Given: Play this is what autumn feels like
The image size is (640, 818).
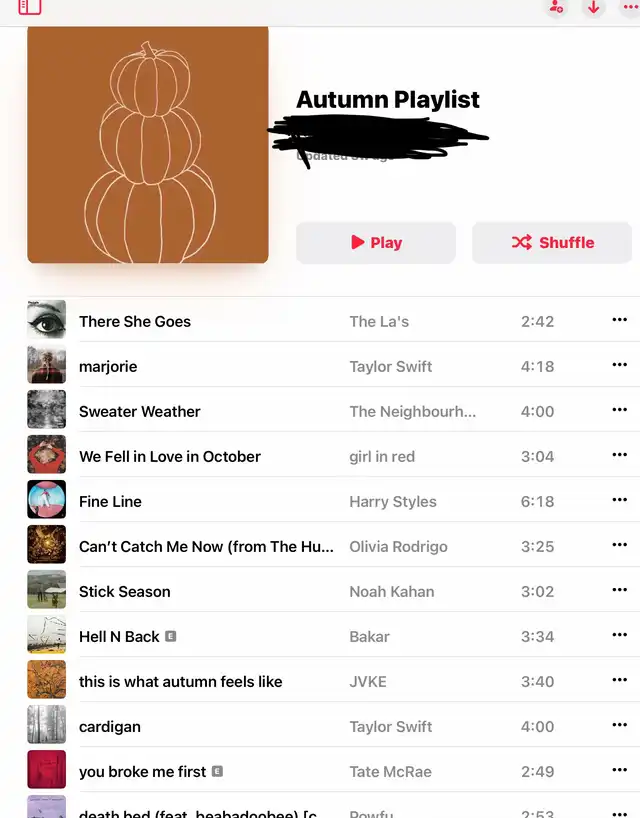Looking at the screenshot, I should point(181,681).
